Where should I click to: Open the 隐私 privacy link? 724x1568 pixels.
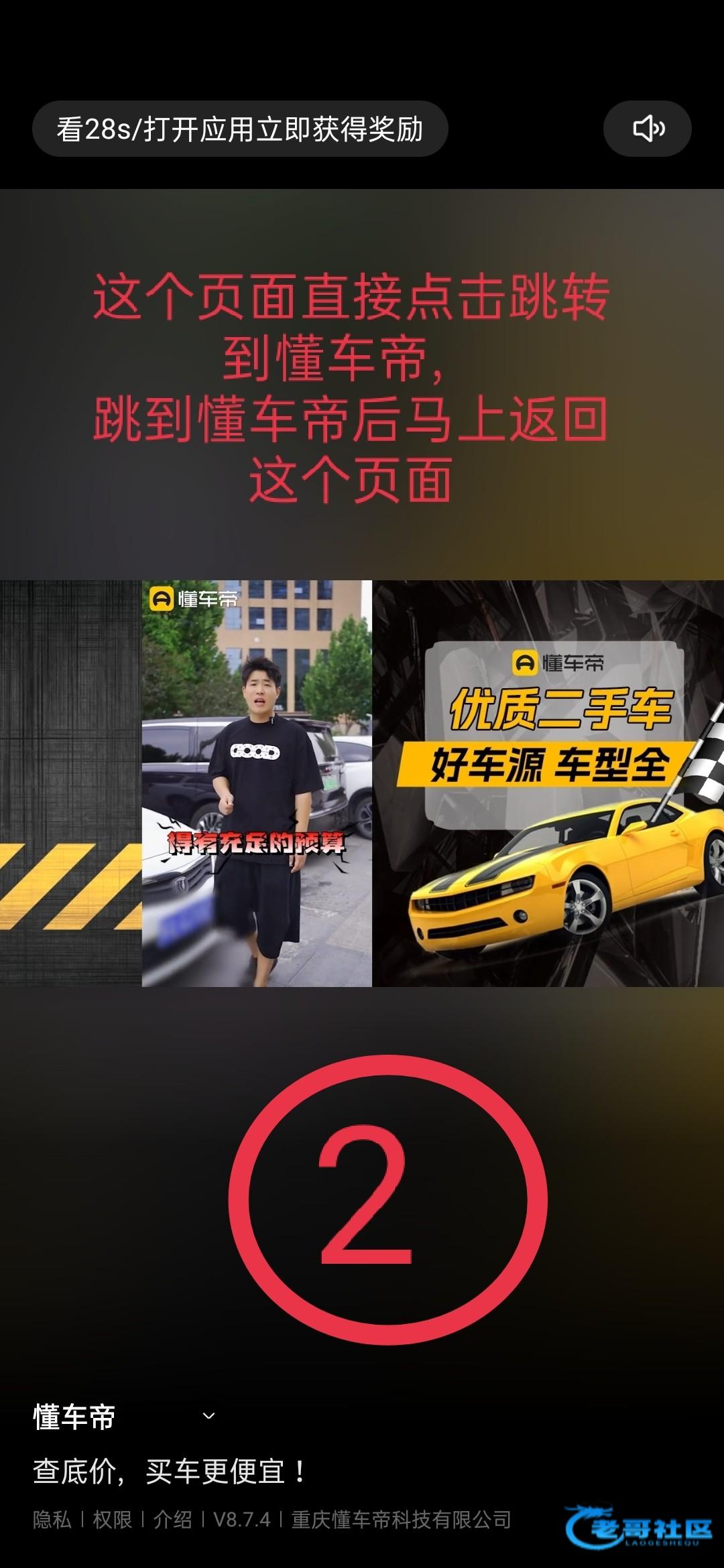coord(52,1520)
